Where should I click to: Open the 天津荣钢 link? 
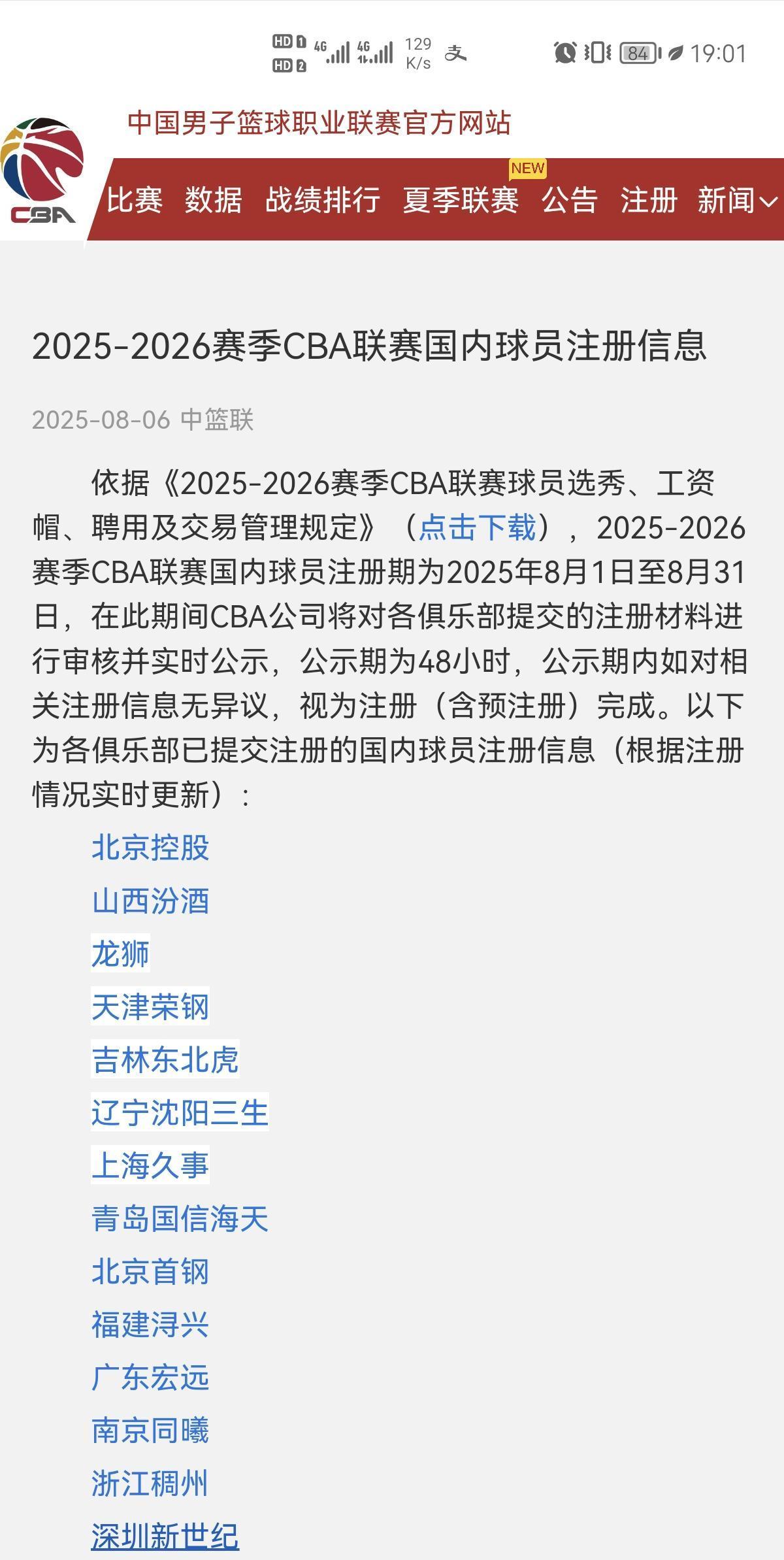150,1006
